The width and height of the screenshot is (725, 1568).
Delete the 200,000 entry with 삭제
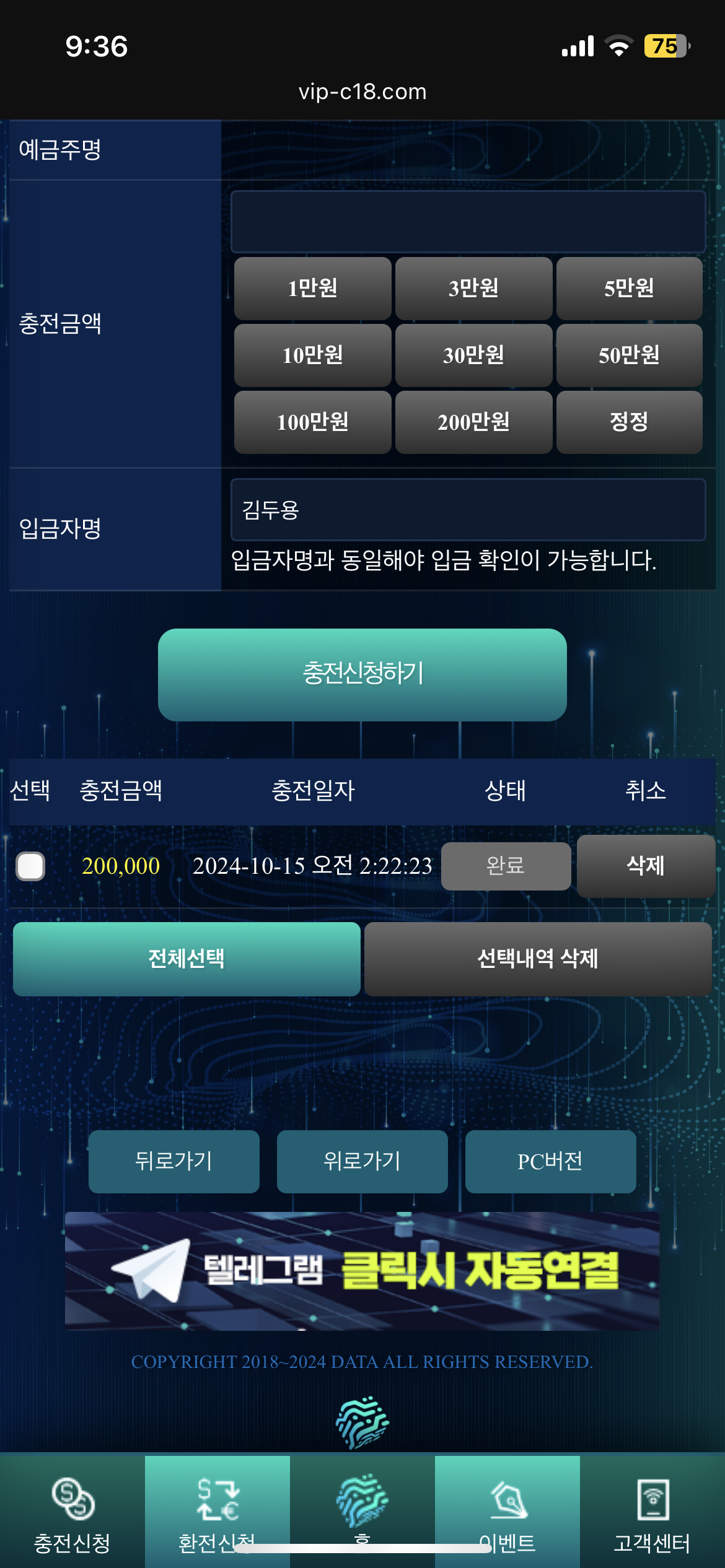(x=646, y=866)
